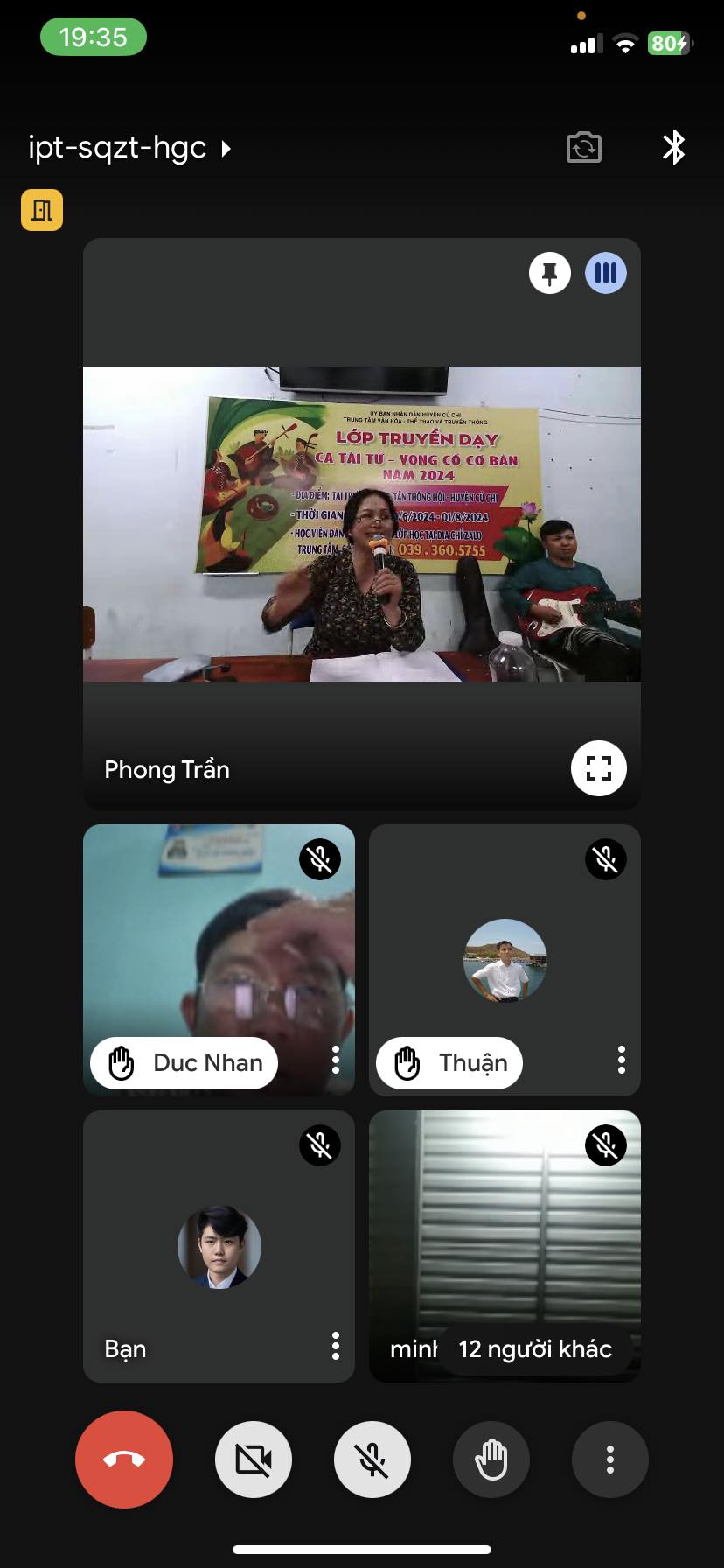
Task: Raise your hand
Action: click(491, 1459)
